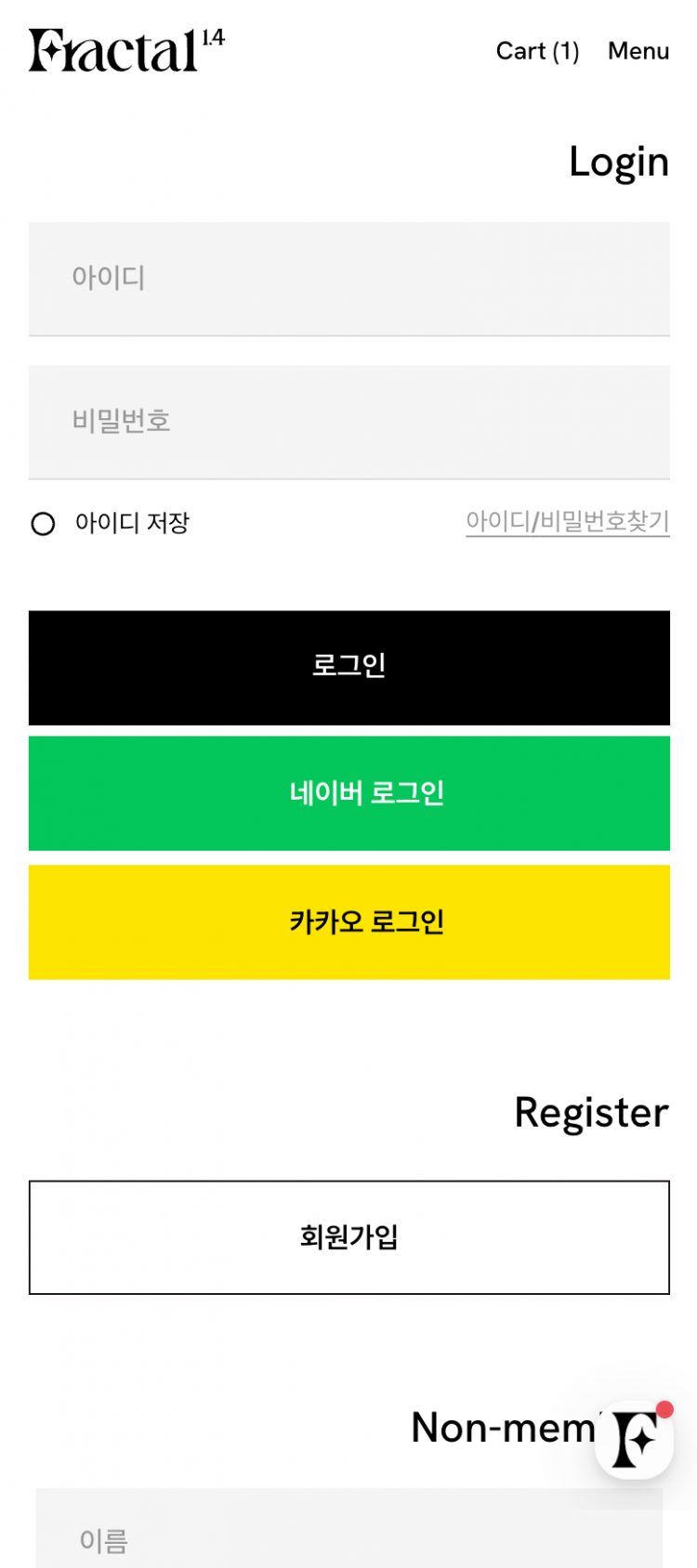Viewport: 697px width, 1568px height.
Task: Sign in with 네이버 로그인
Action: point(348,793)
